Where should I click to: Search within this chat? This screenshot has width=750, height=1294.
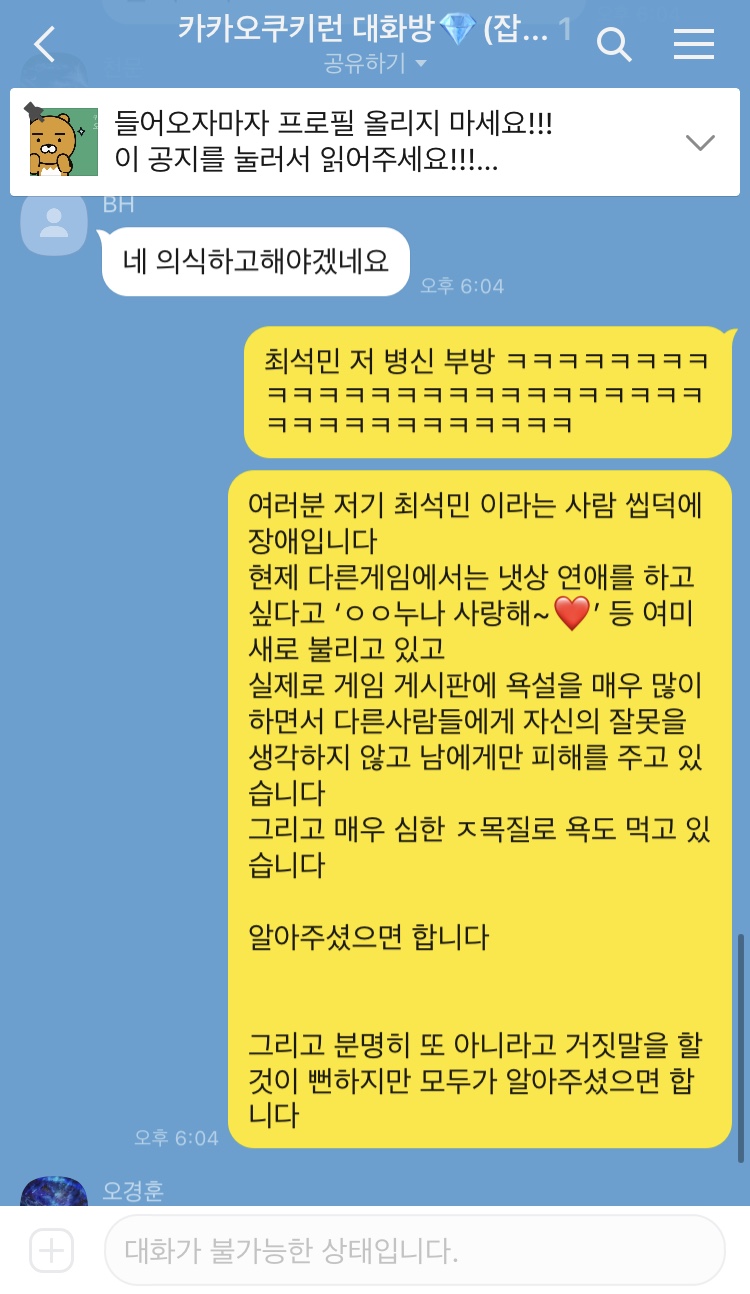tap(613, 45)
